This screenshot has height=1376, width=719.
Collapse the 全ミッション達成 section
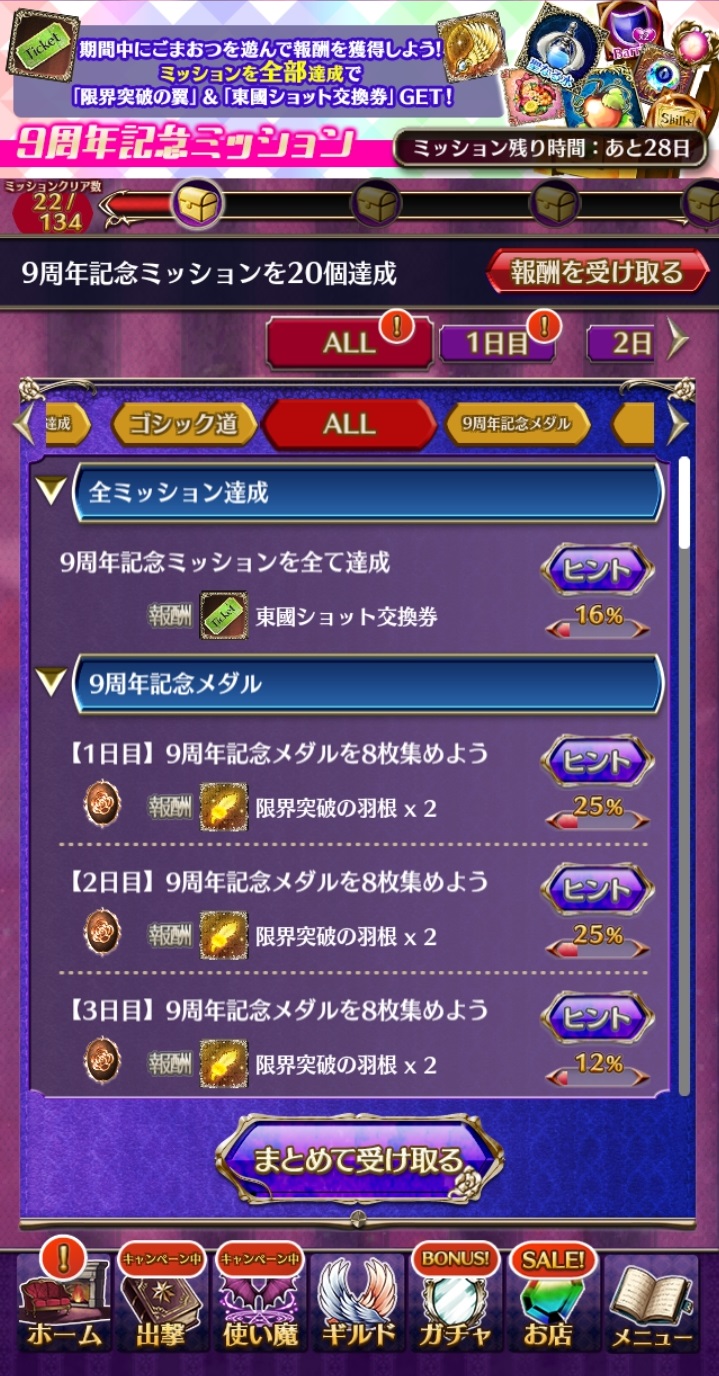coord(49,492)
